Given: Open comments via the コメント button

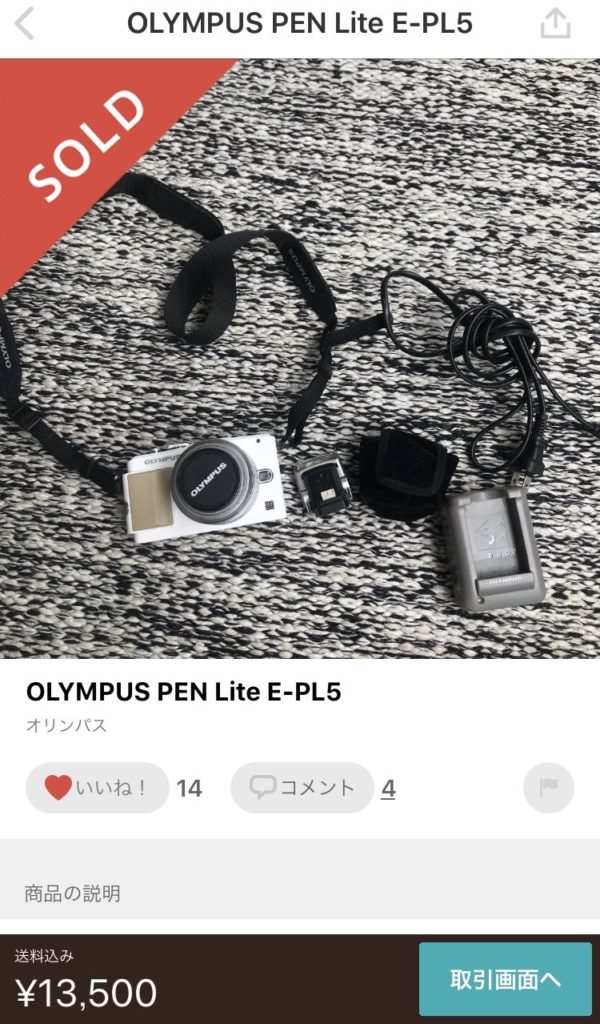Looking at the screenshot, I should pyautogui.click(x=302, y=788).
